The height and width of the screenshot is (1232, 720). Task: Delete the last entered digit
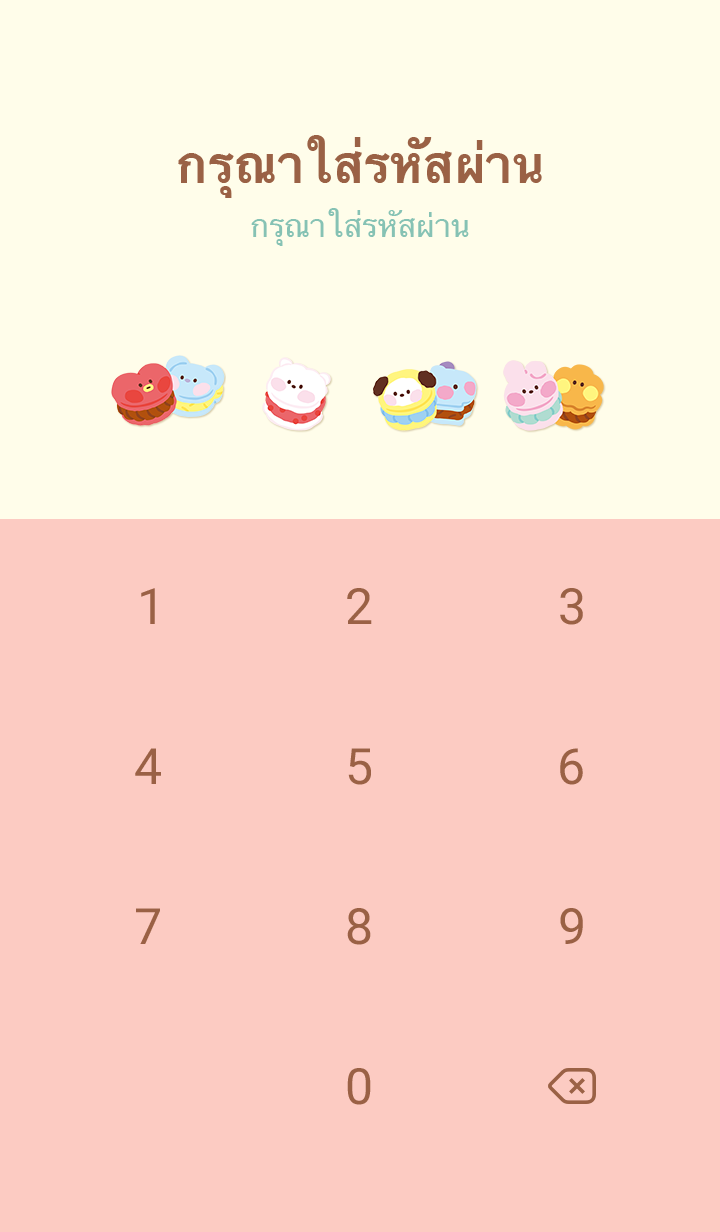[x=572, y=1086]
